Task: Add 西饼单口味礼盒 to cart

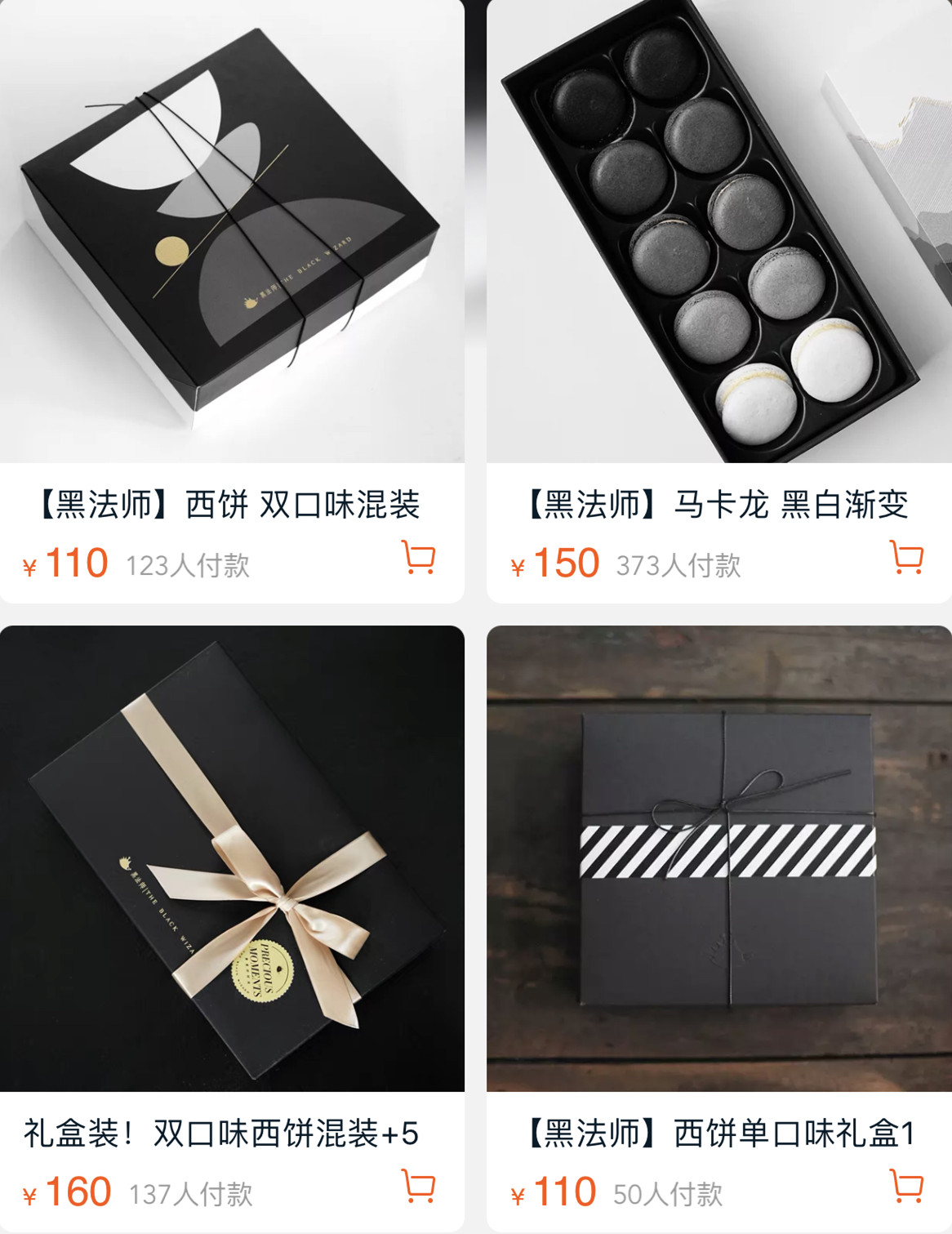Action: (x=906, y=1187)
